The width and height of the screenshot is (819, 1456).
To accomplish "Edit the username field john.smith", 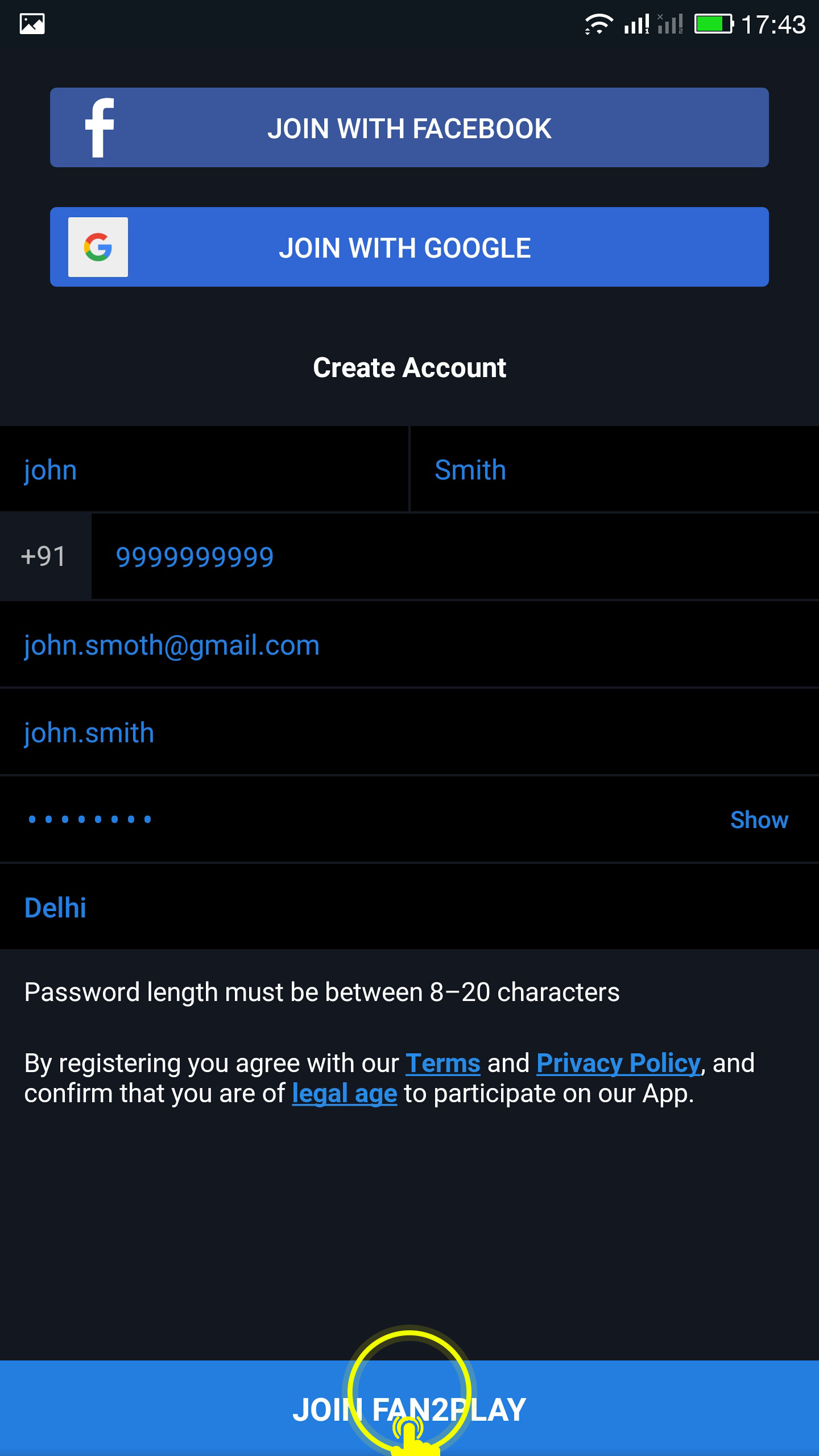I will click(x=409, y=732).
